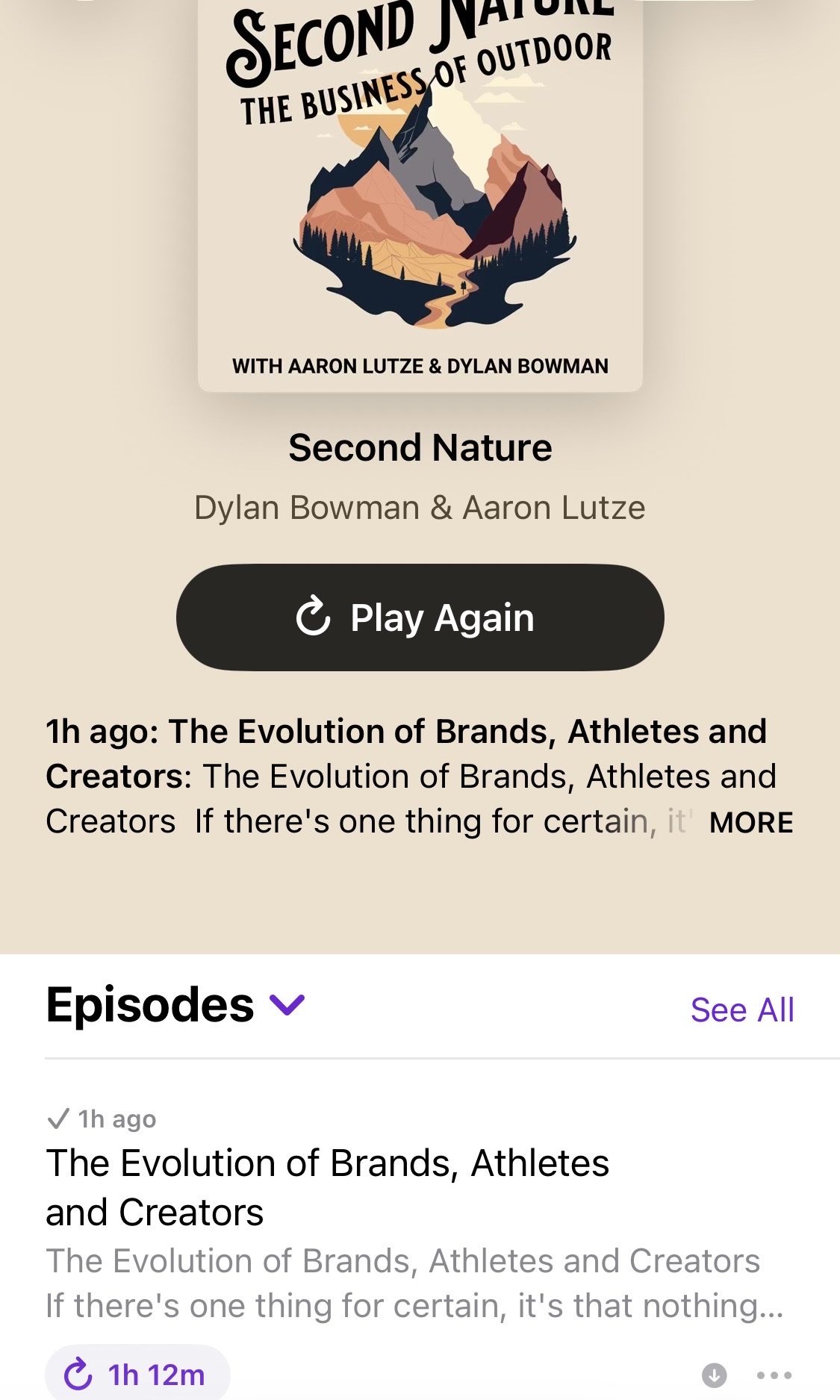Open See All episodes

click(742, 1009)
